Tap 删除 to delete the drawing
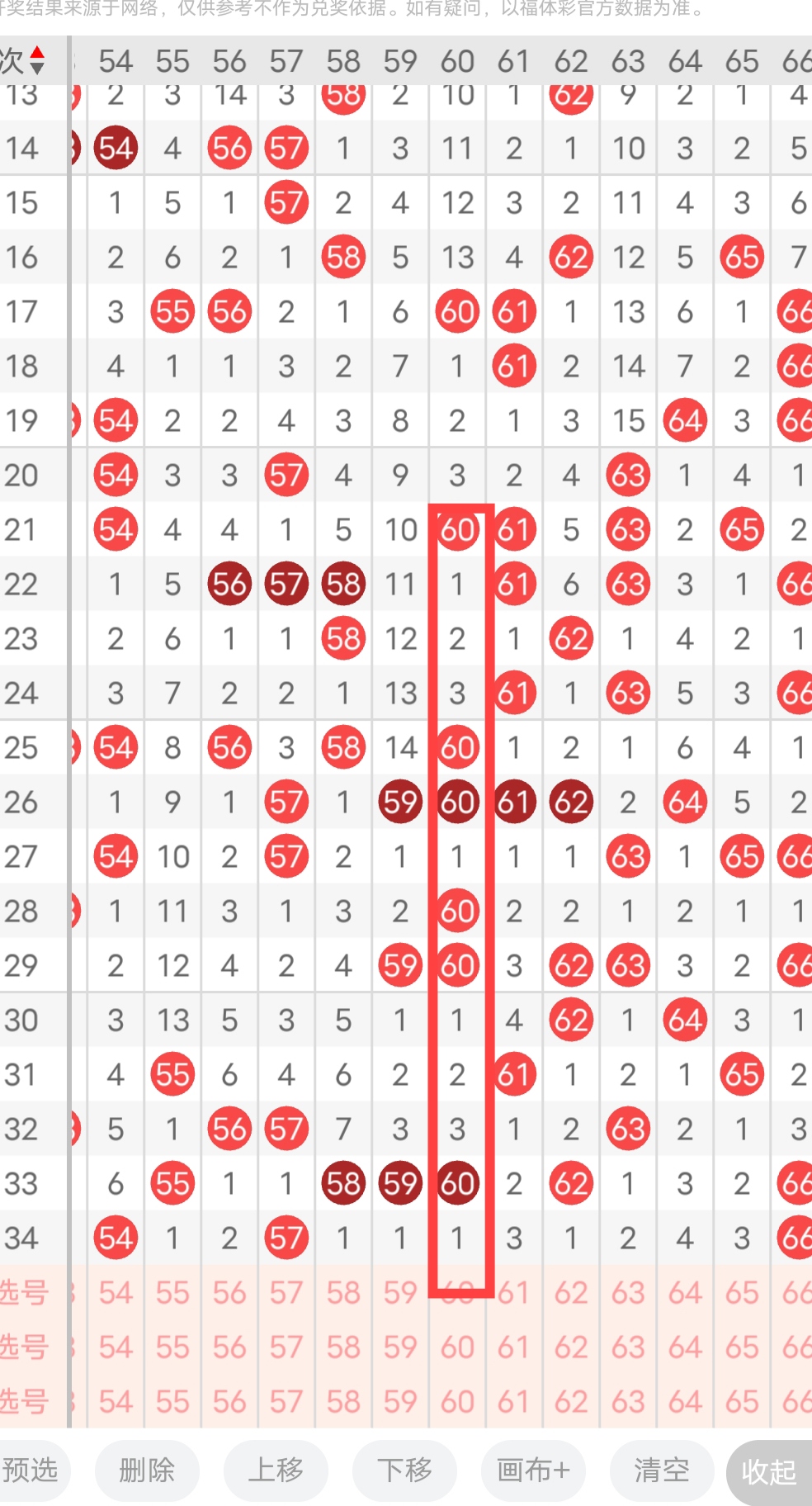Screen dimensions: 812x1506 click(x=147, y=1470)
